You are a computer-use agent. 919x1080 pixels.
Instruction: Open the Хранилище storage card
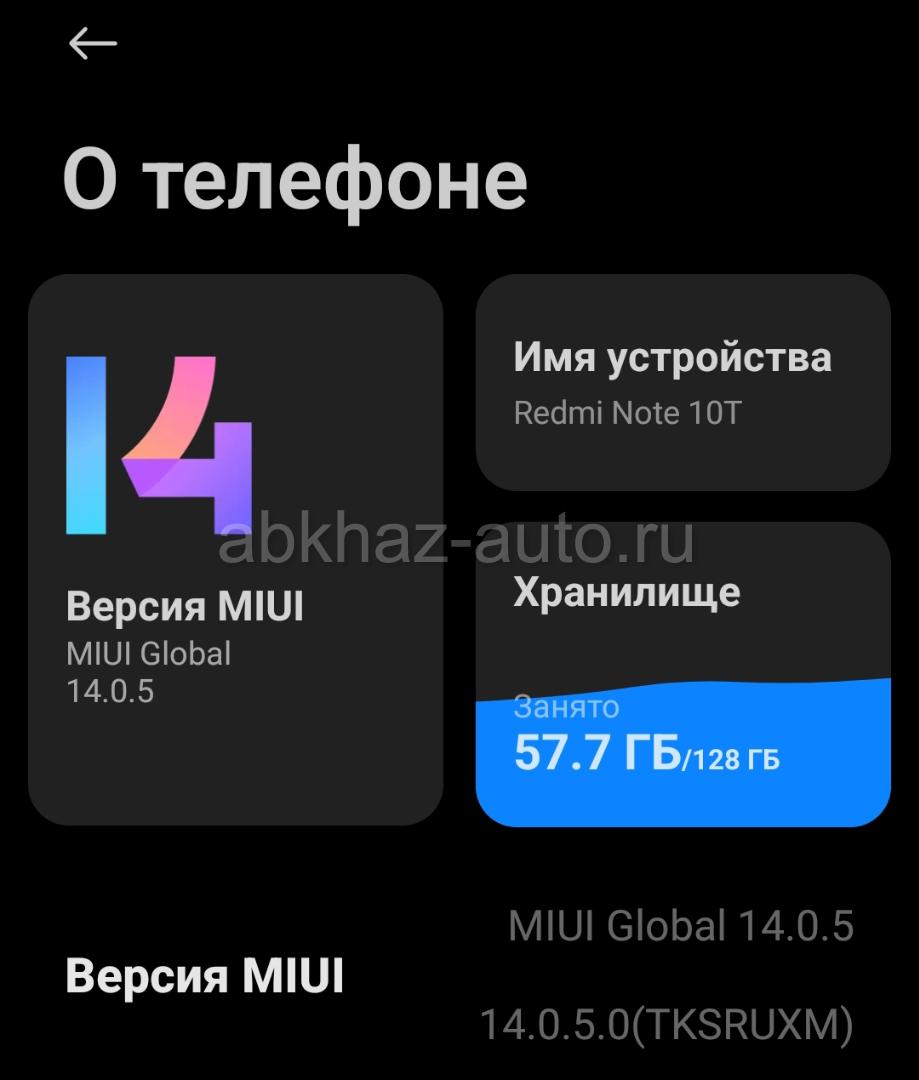[x=682, y=673]
